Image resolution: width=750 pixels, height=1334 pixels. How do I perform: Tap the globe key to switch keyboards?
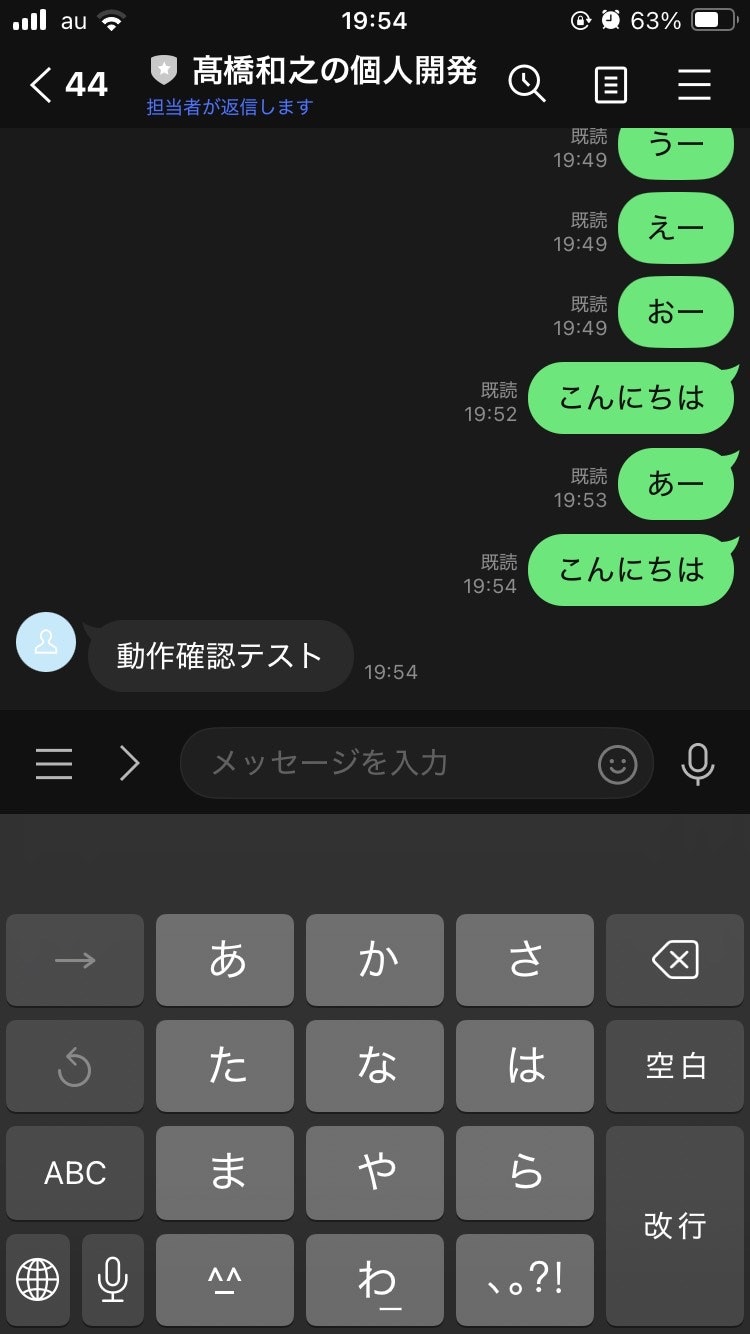tap(37, 1280)
